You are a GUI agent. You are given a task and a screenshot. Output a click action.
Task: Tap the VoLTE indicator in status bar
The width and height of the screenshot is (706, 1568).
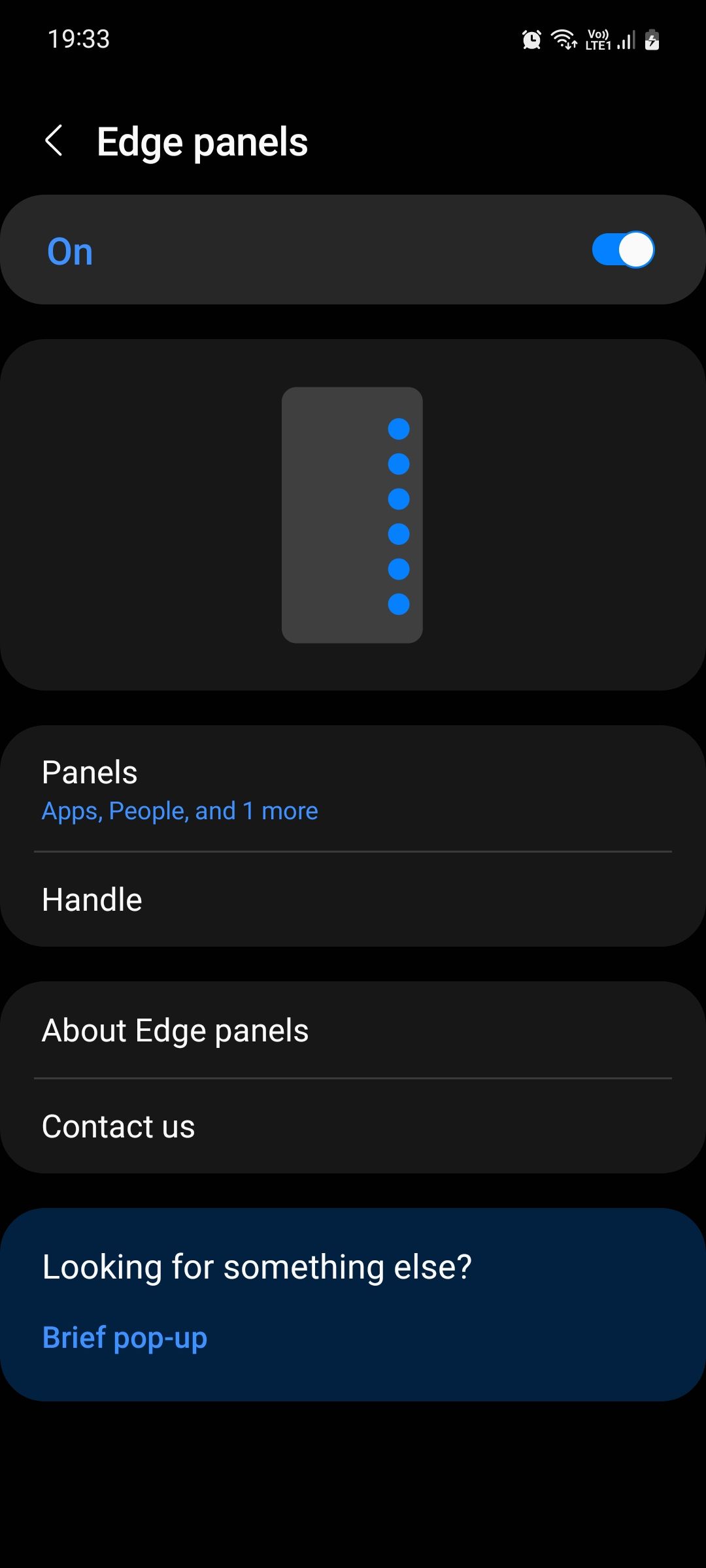click(599, 40)
